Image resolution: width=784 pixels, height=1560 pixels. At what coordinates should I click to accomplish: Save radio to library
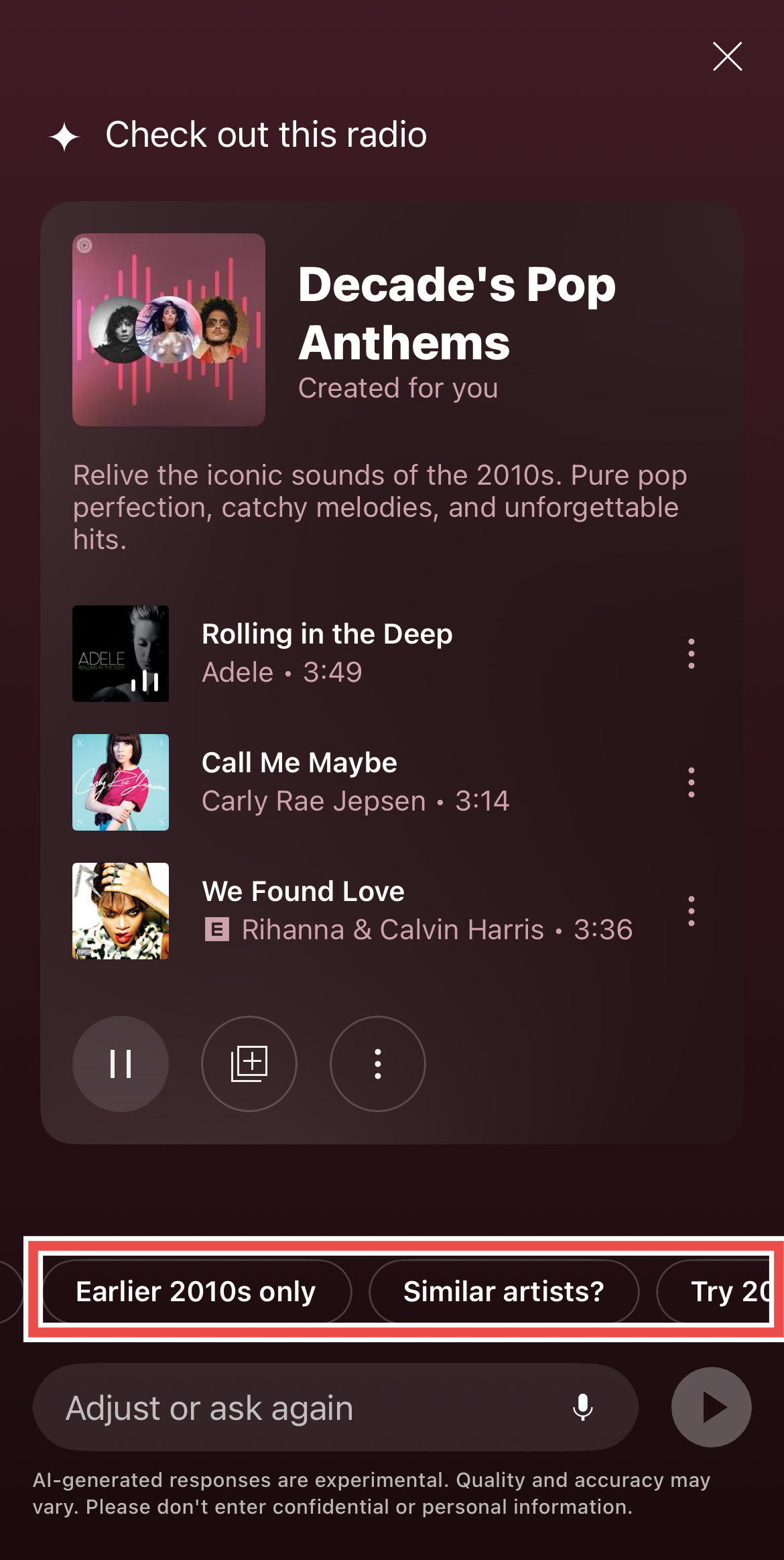[x=249, y=1063]
